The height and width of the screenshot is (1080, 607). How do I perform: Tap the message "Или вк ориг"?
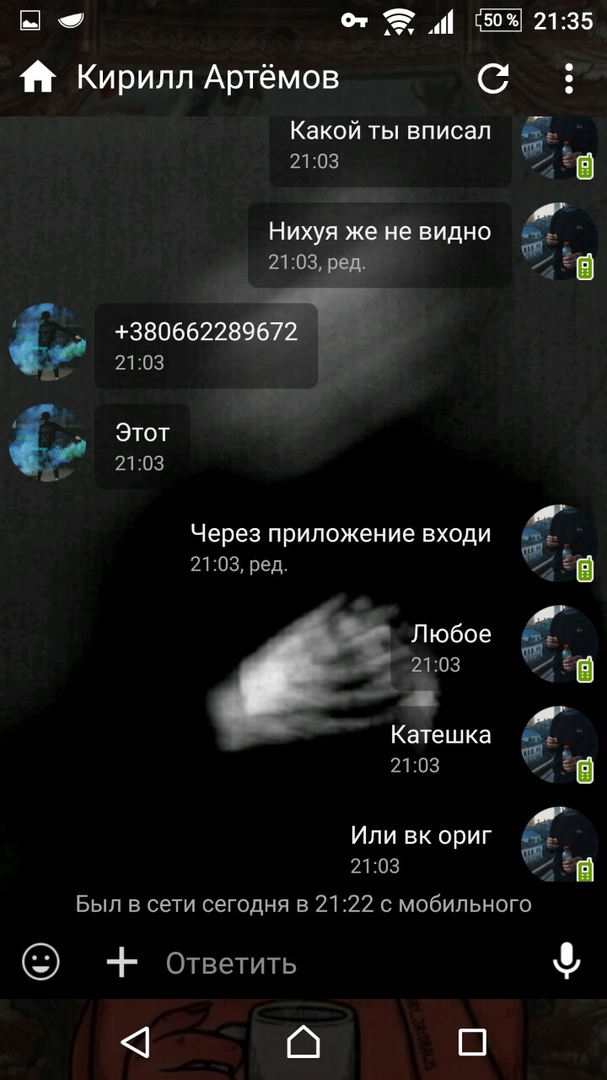[x=420, y=847]
